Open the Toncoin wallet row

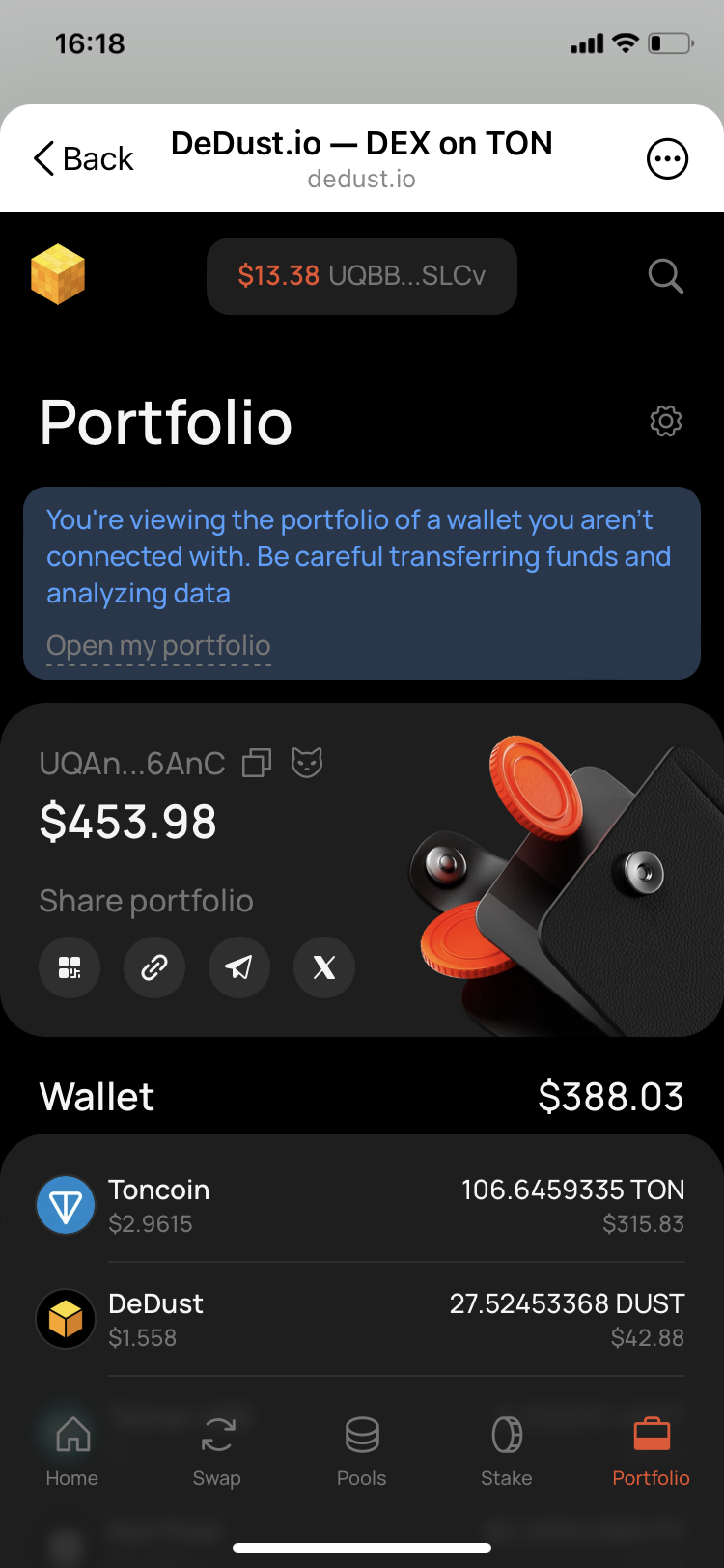point(362,1206)
